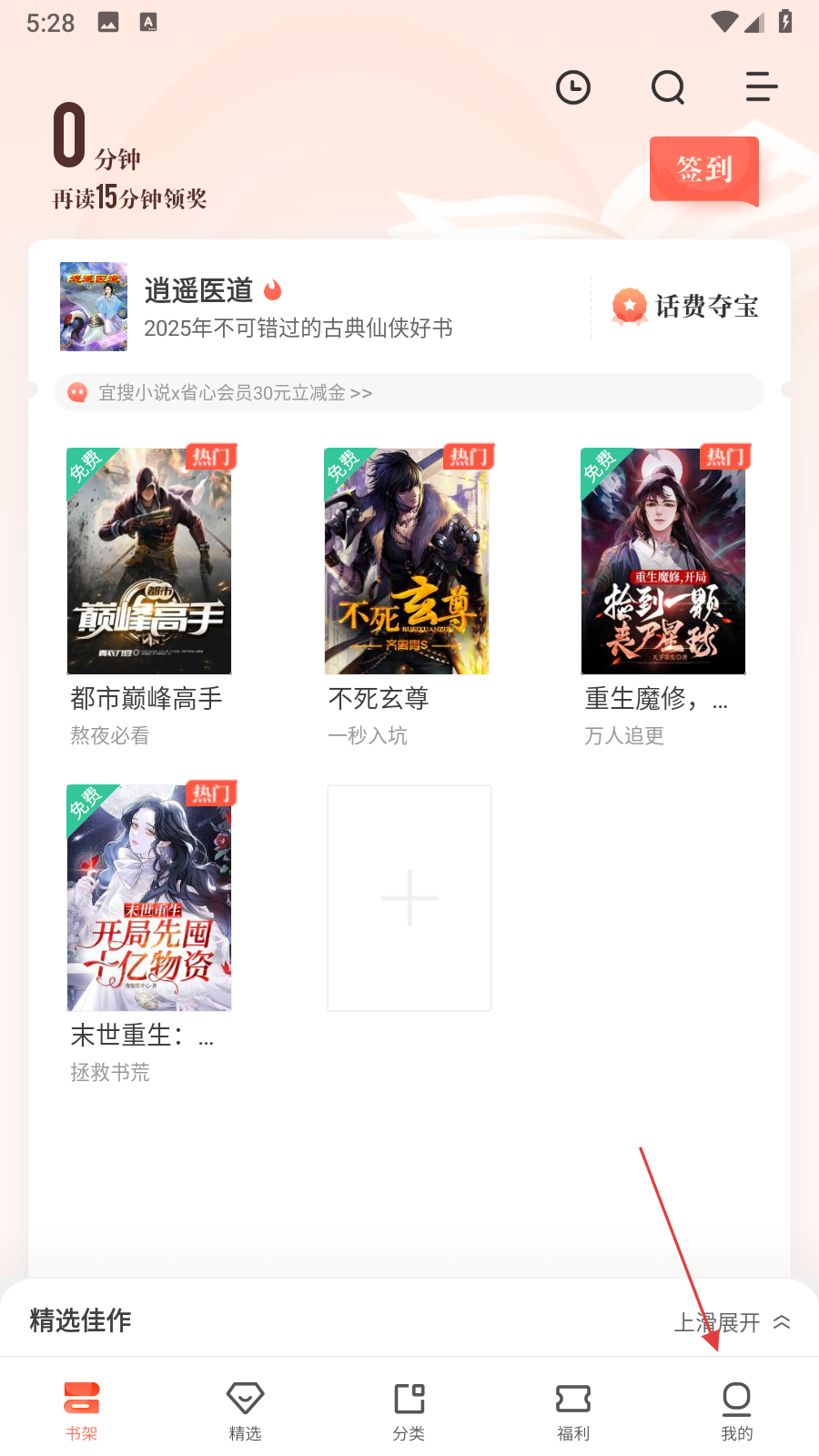Open the 省心会员30元立减金 promo link
Viewport: 819px width, 1456px height.
pos(235,392)
